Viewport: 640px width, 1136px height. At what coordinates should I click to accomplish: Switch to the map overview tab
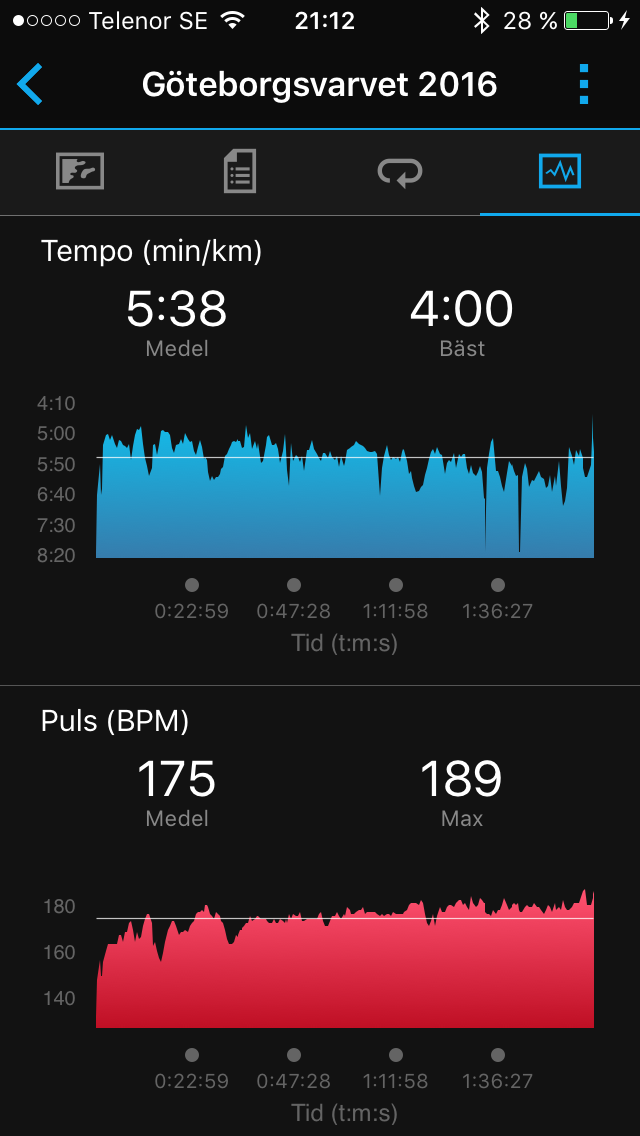80,172
